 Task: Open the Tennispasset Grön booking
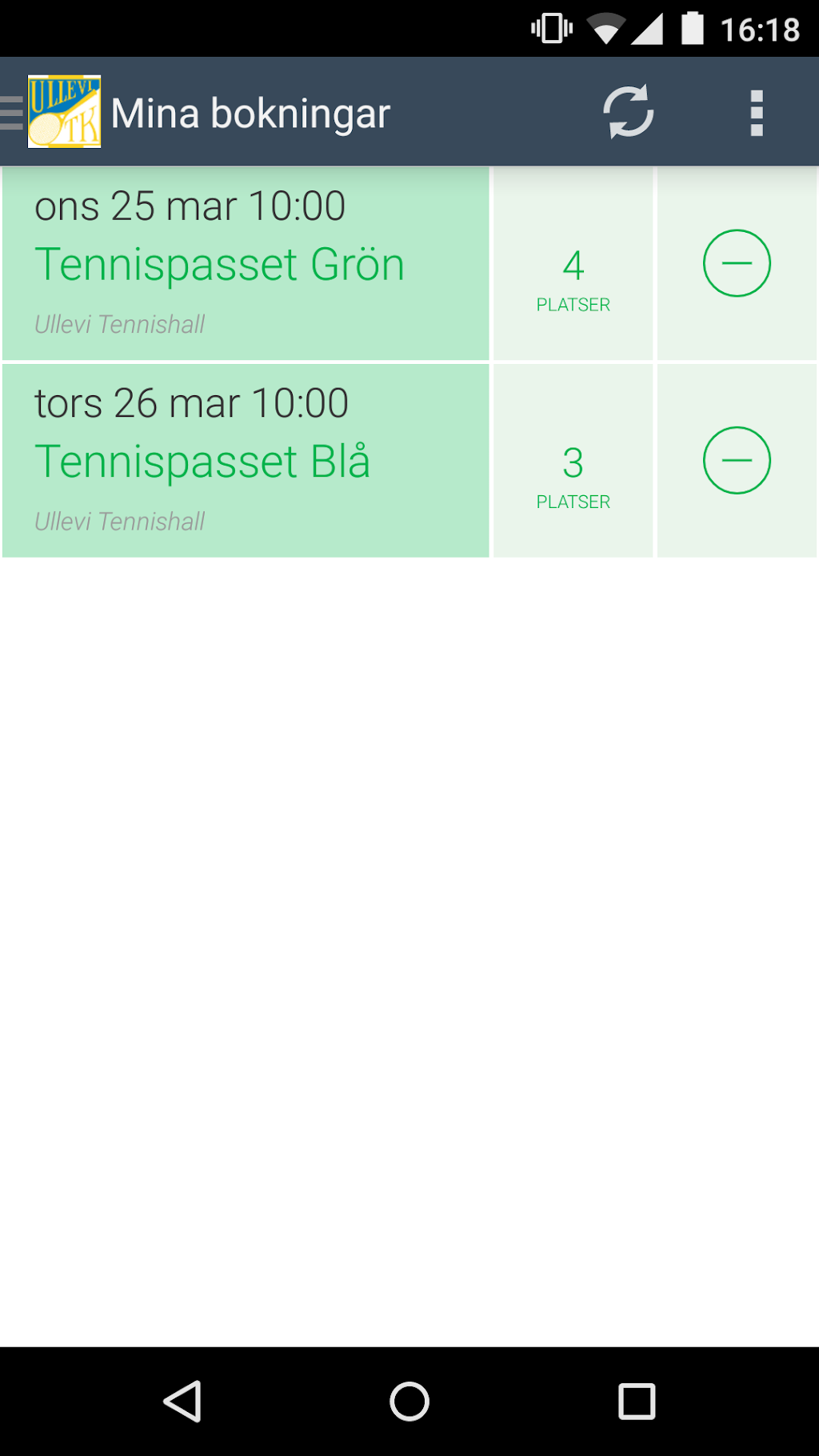[x=246, y=264]
